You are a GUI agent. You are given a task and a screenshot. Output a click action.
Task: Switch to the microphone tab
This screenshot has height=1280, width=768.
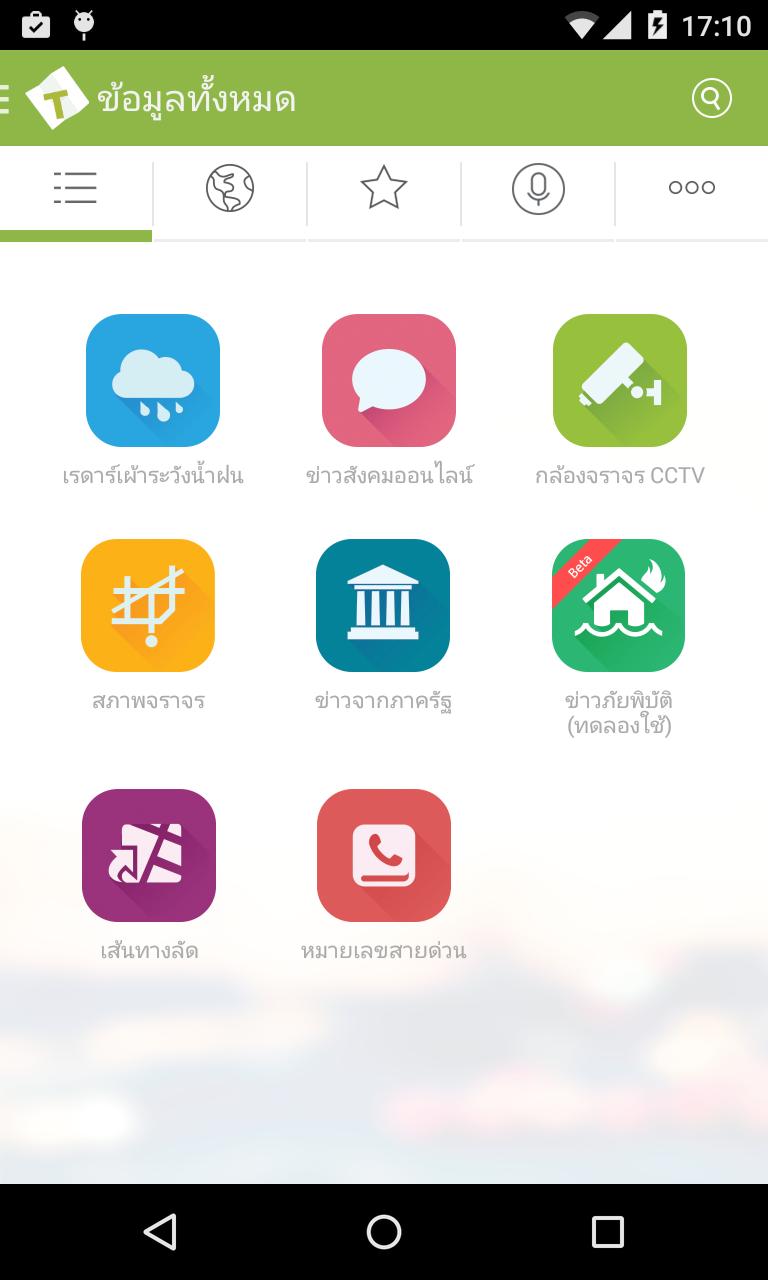tap(538, 188)
